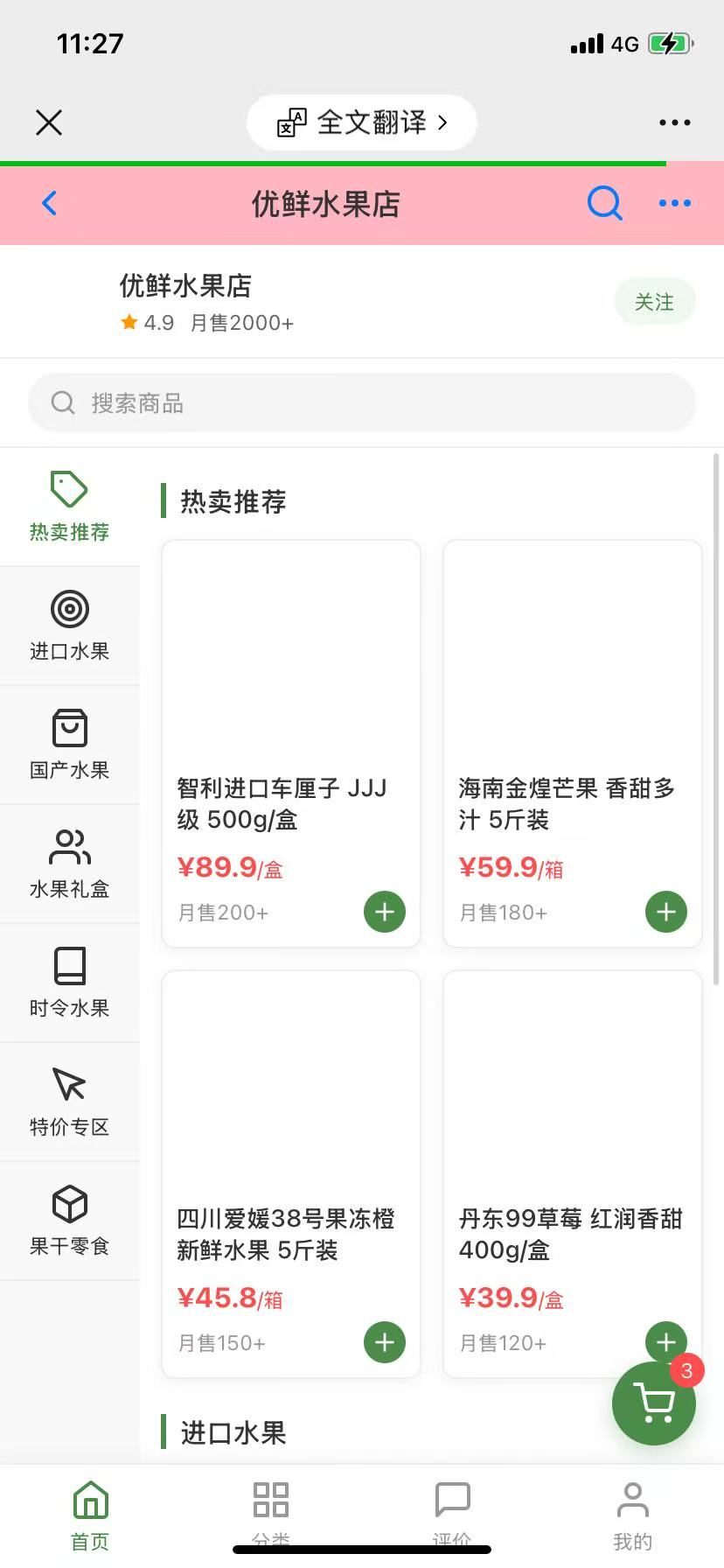View the 果干零食 category
Screen dimensions: 724x1568
(x=70, y=1221)
